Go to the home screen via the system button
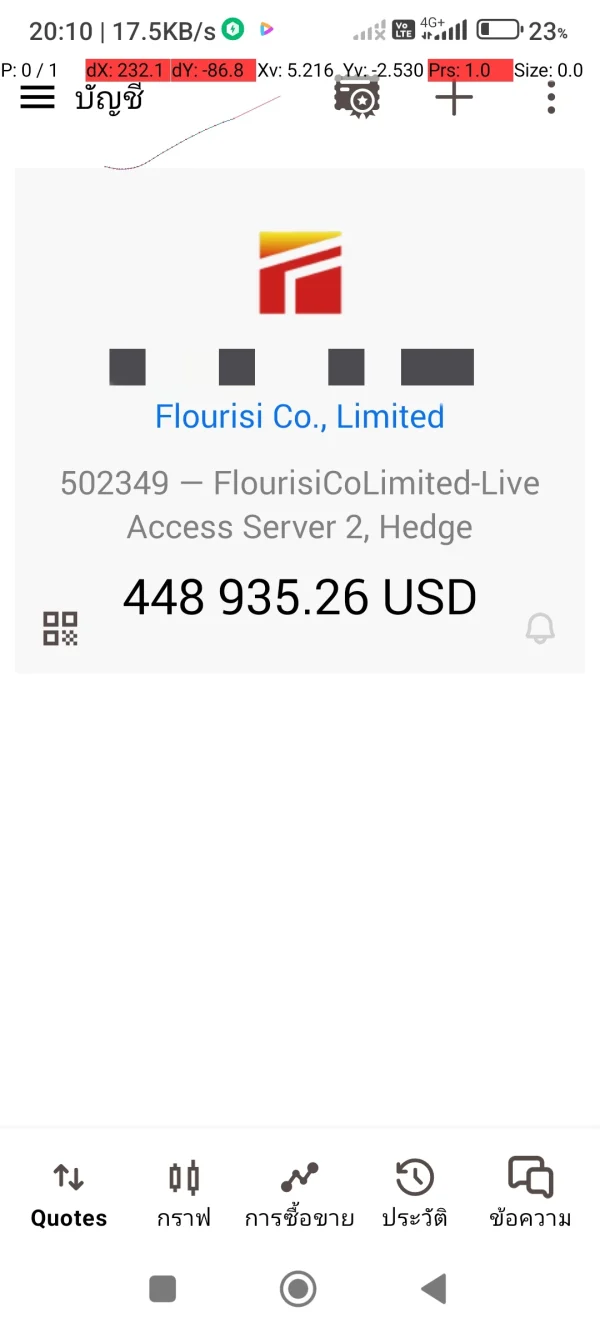This screenshot has width=600, height=1333. click(298, 1289)
